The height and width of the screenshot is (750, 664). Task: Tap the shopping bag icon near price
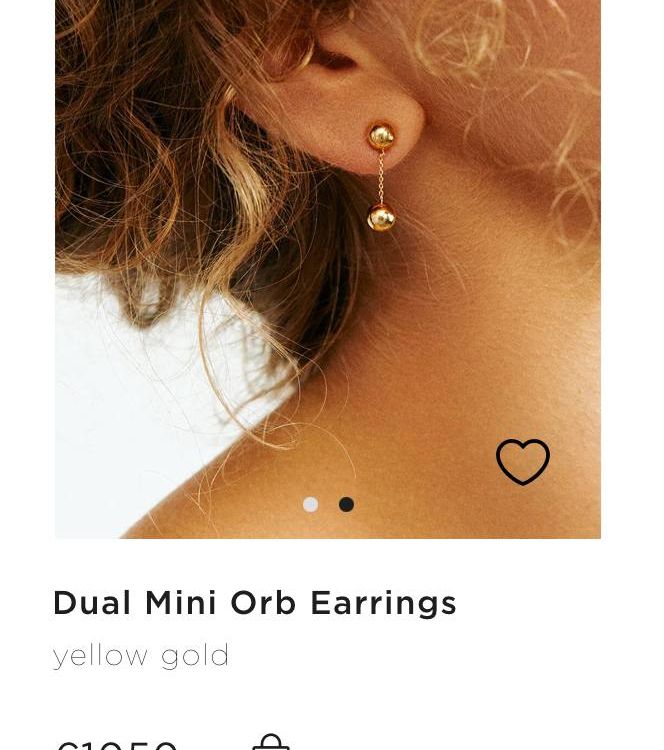click(x=270, y=743)
